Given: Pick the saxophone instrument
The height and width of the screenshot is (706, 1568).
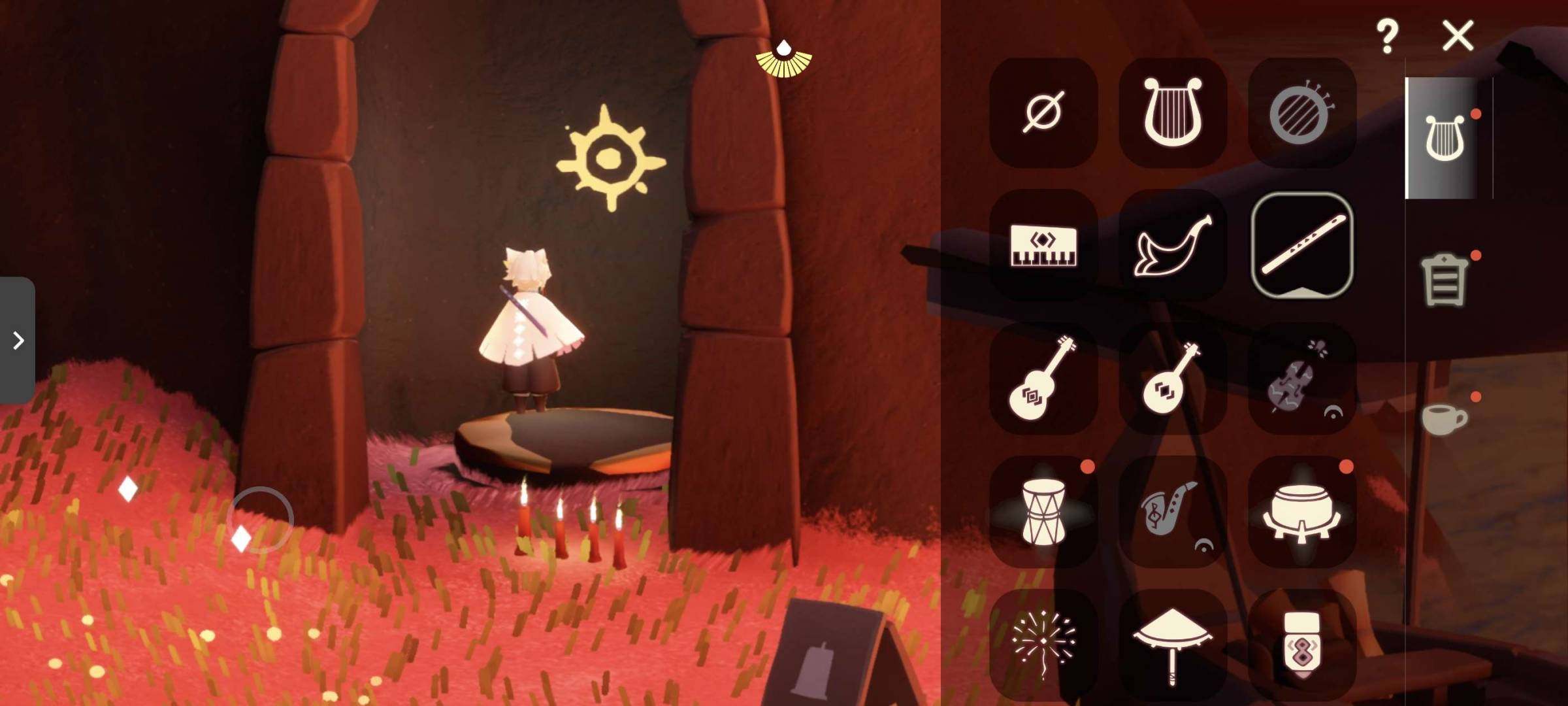Looking at the screenshot, I should click(1173, 512).
